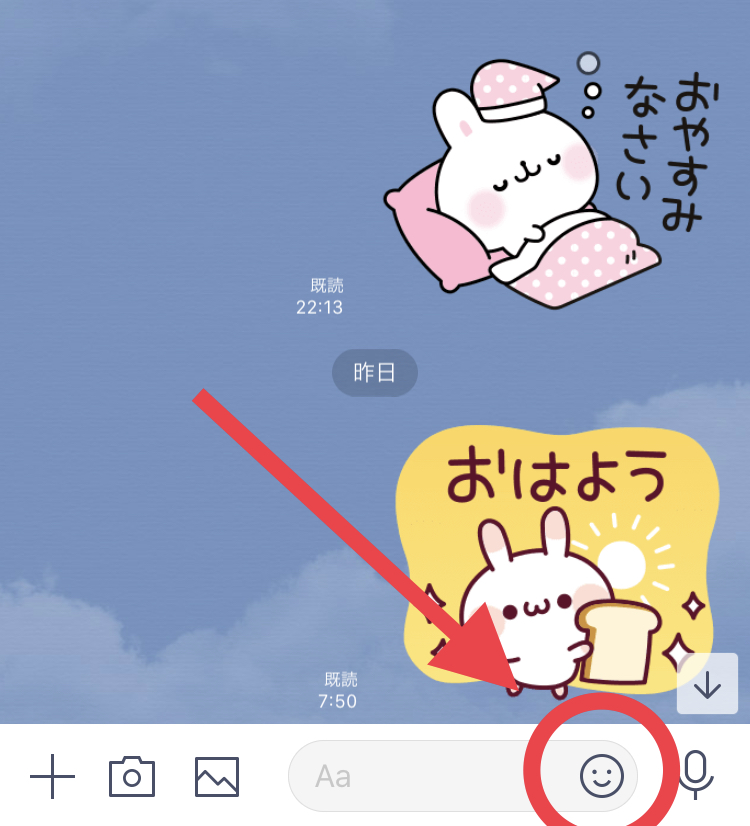The image size is (750, 826).
Task: Open the camera to take a photo
Action: (132, 776)
